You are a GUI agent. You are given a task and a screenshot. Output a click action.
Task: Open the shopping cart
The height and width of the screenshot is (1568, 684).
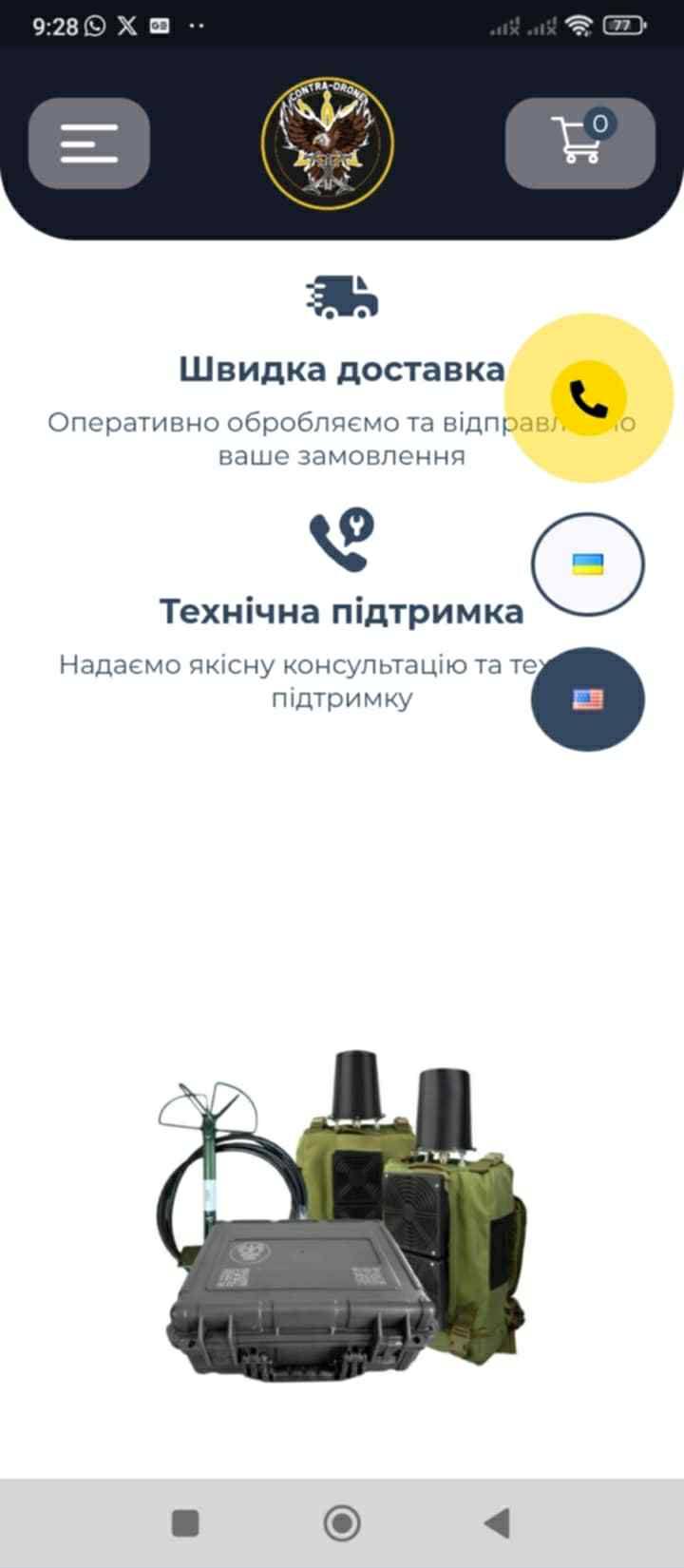[x=579, y=143]
